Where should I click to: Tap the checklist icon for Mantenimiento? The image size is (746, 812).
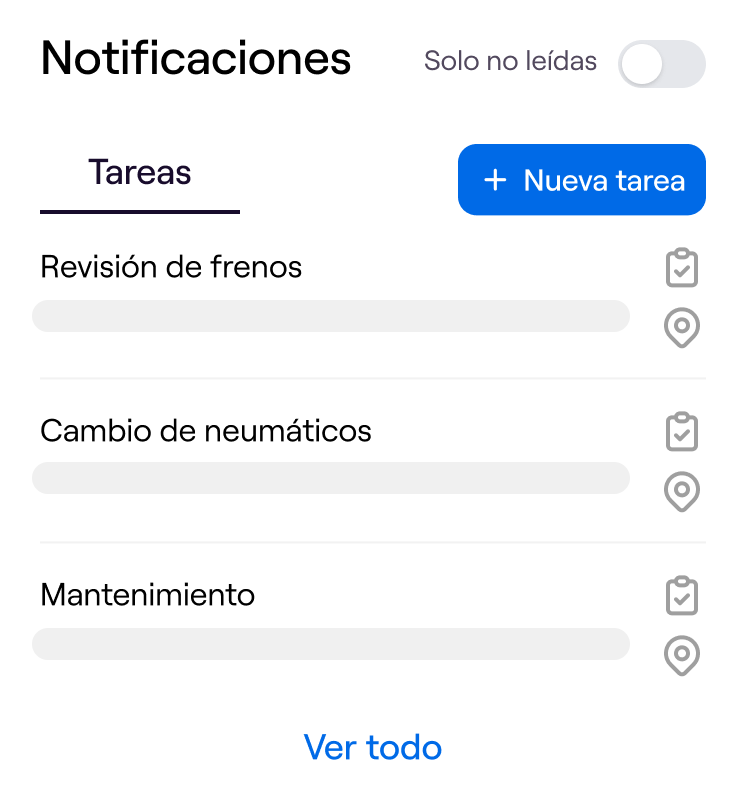tap(682, 596)
